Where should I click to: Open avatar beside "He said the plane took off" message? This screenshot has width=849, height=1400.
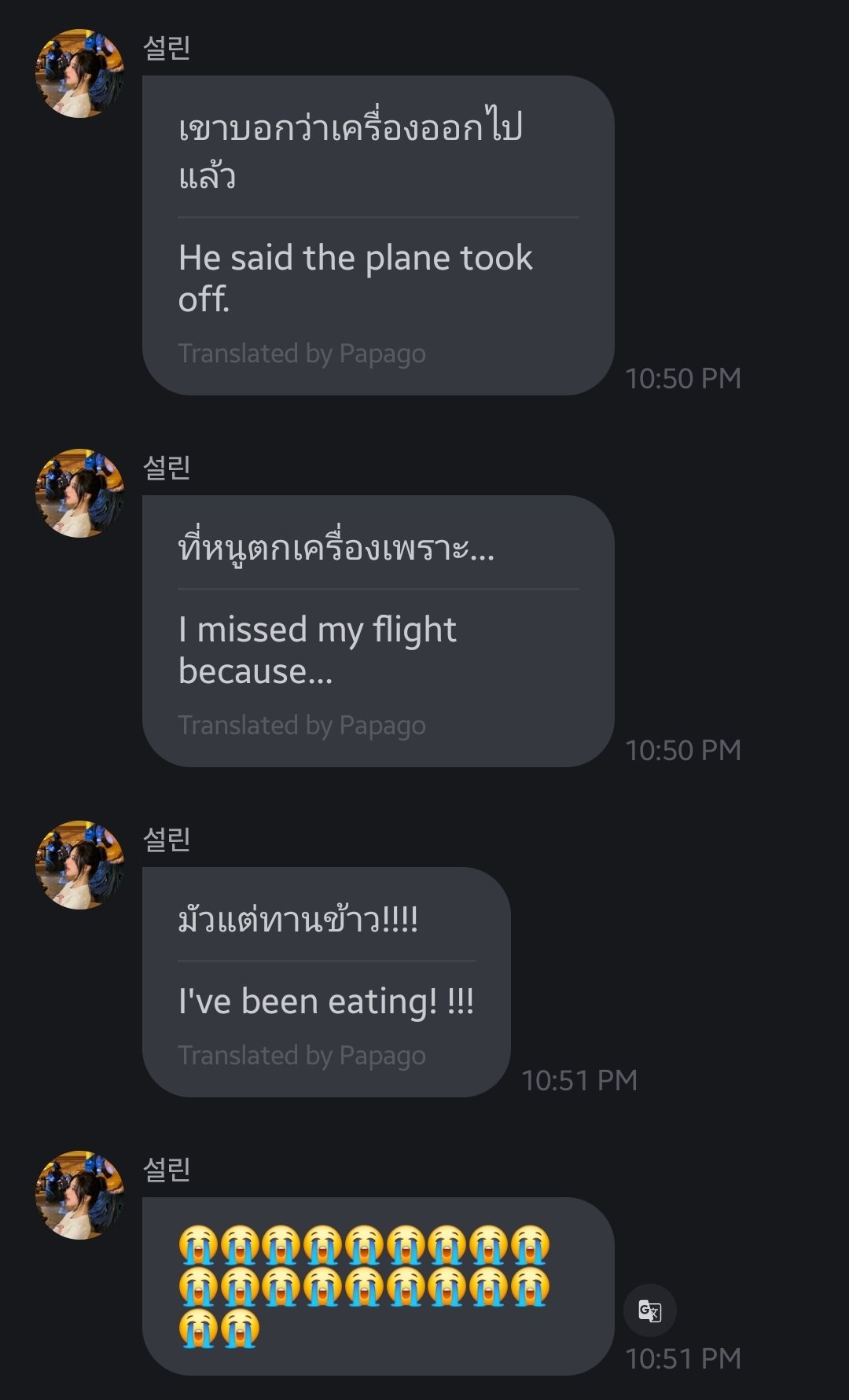(x=80, y=74)
